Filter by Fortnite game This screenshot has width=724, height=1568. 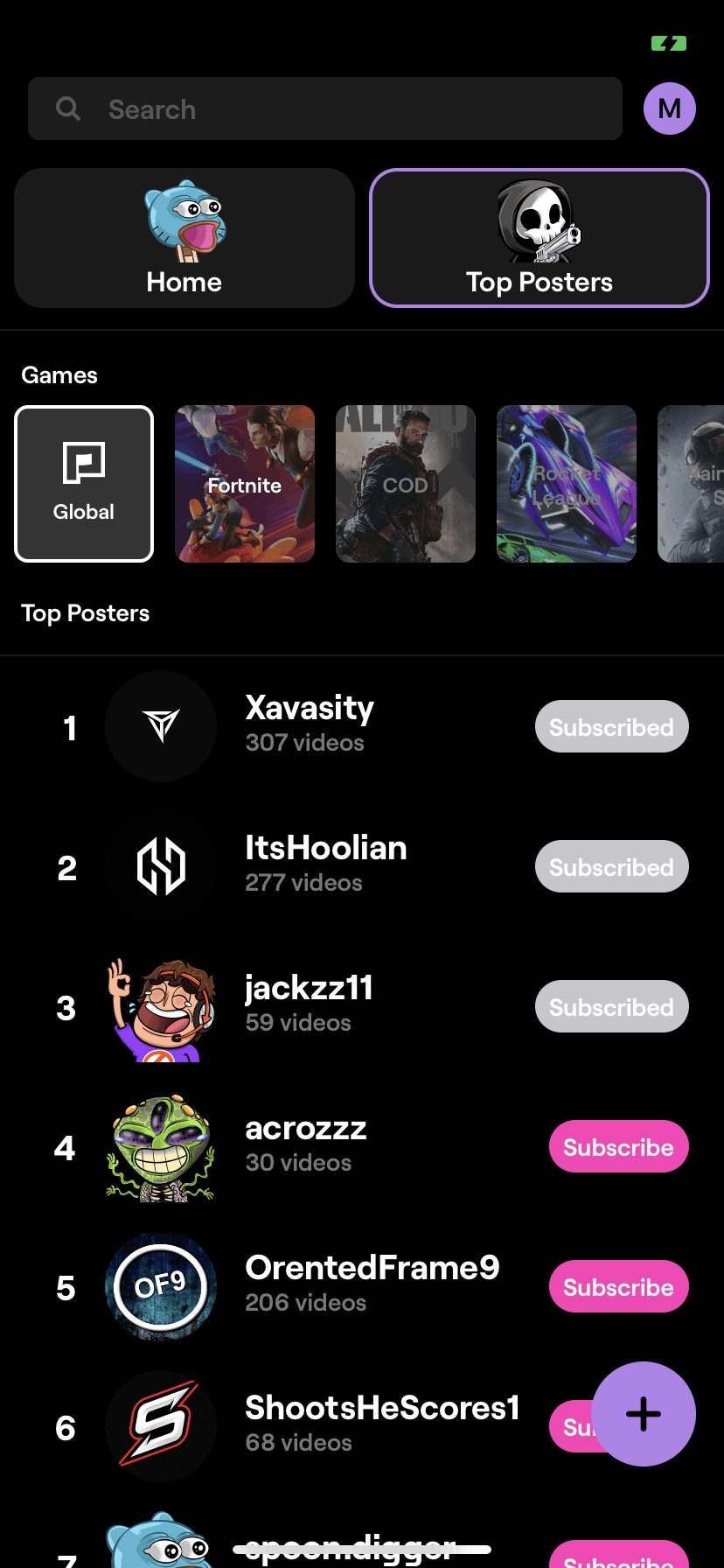(245, 484)
